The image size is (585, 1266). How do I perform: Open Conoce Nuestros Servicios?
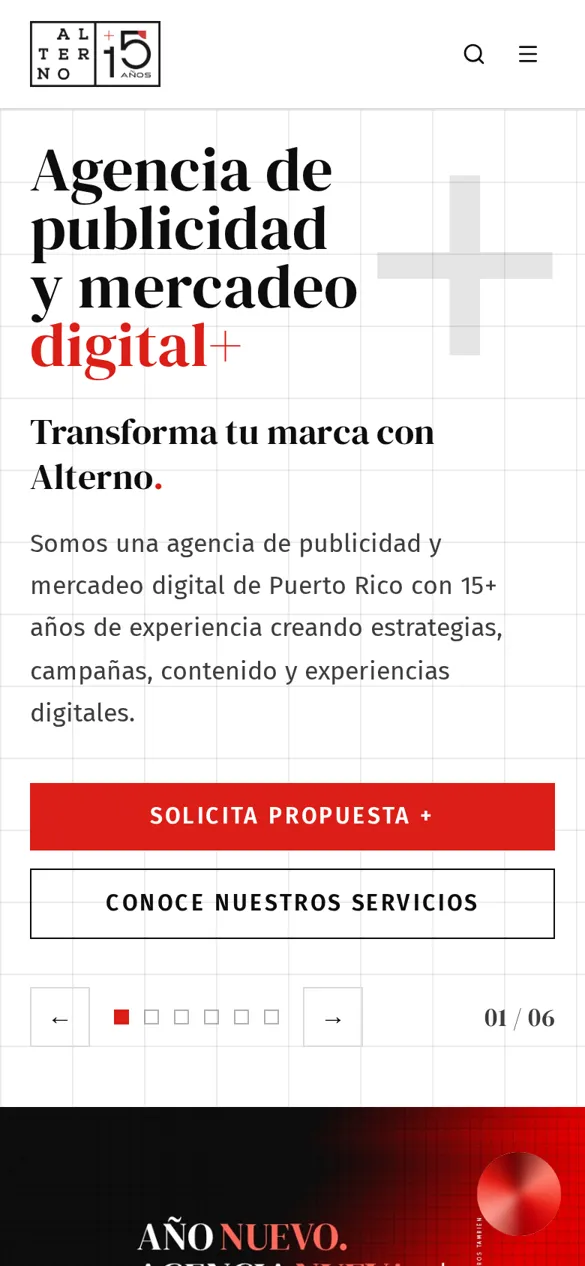[x=292, y=903]
